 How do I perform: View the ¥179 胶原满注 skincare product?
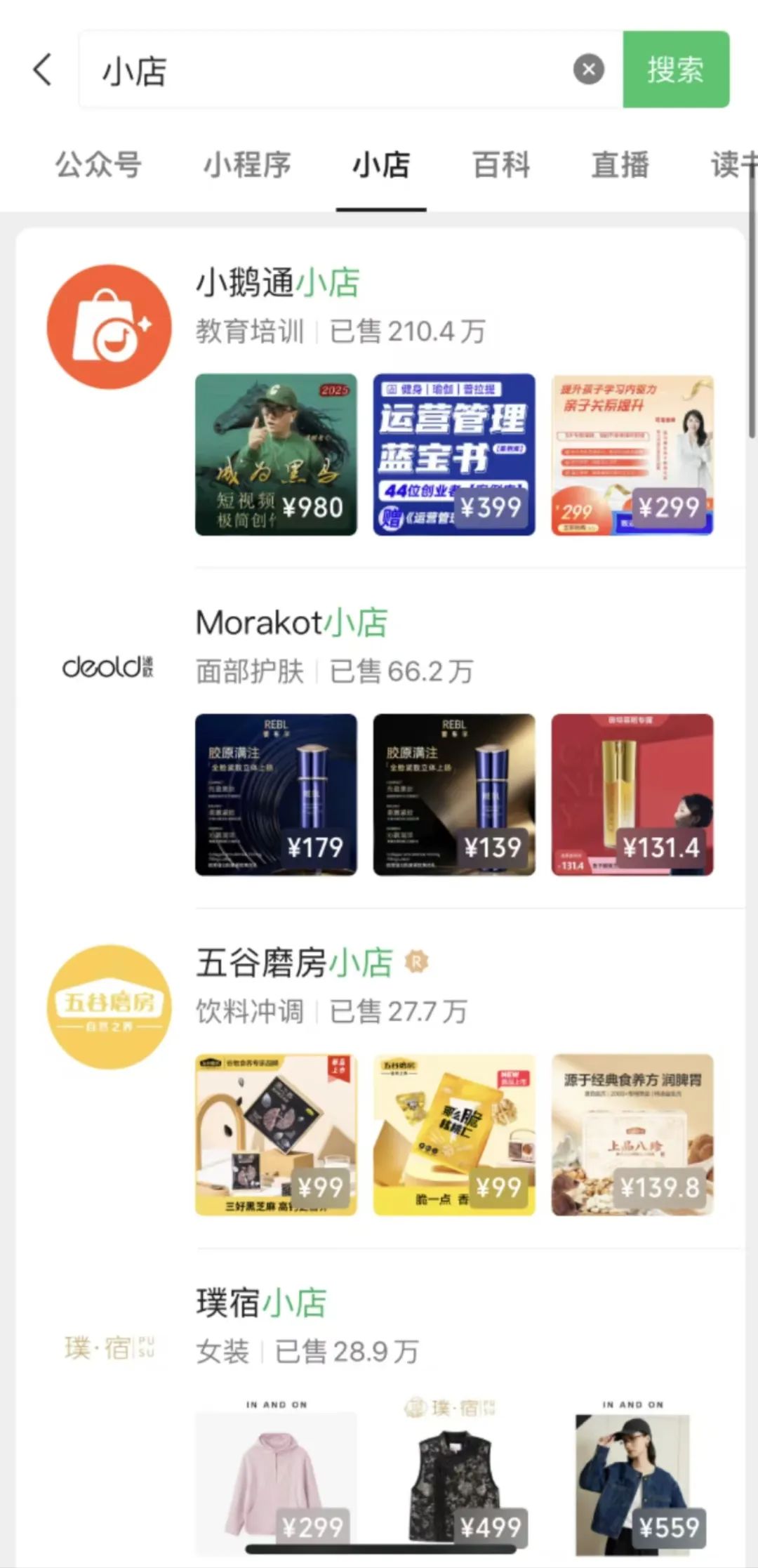click(276, 794)
